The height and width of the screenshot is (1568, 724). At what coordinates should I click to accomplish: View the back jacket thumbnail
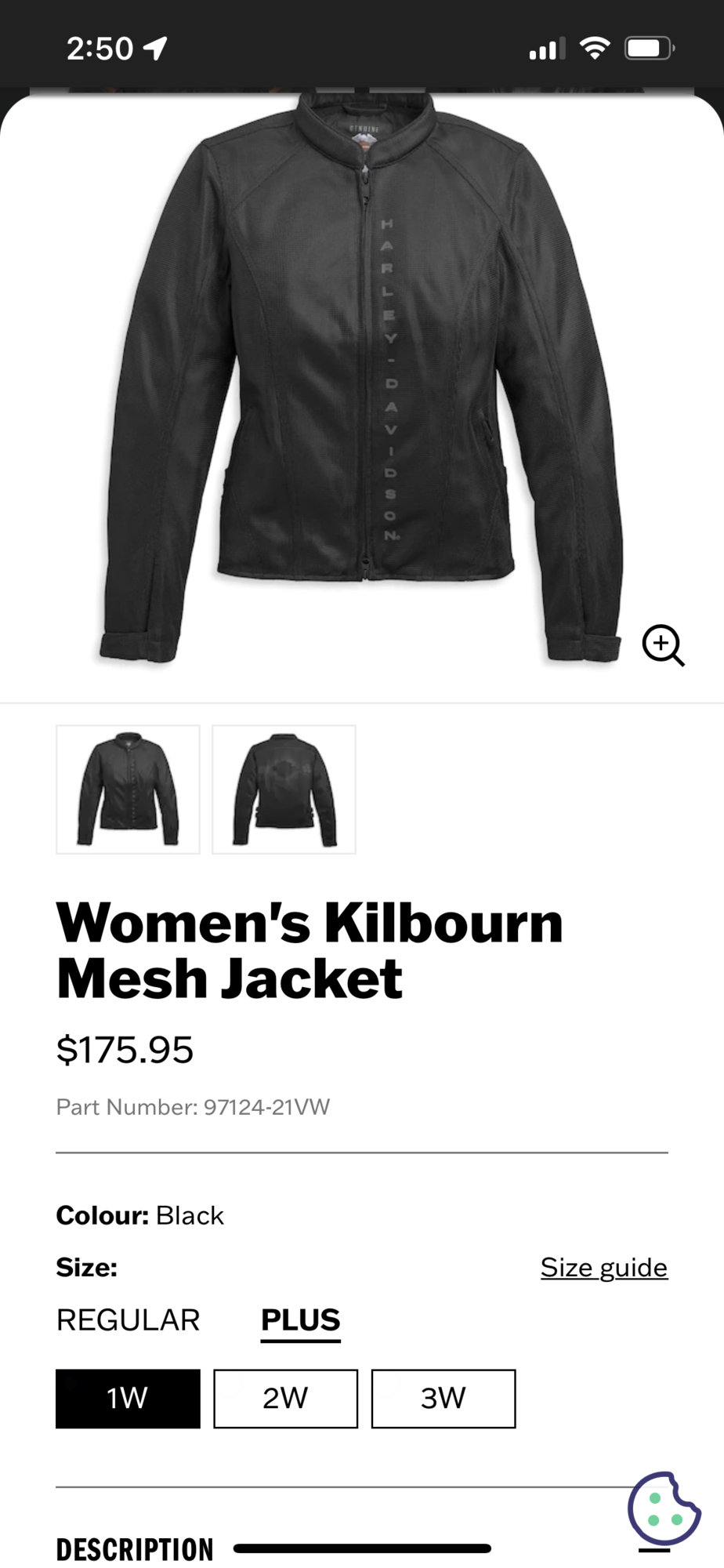[x=284, y=789]
